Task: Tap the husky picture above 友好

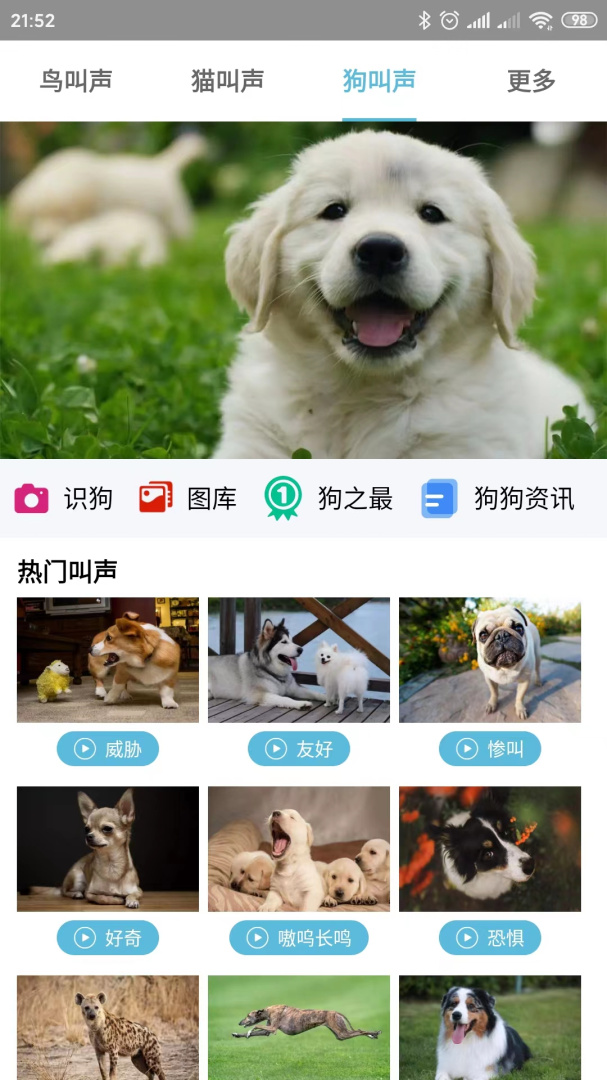Action: point(299,660)
